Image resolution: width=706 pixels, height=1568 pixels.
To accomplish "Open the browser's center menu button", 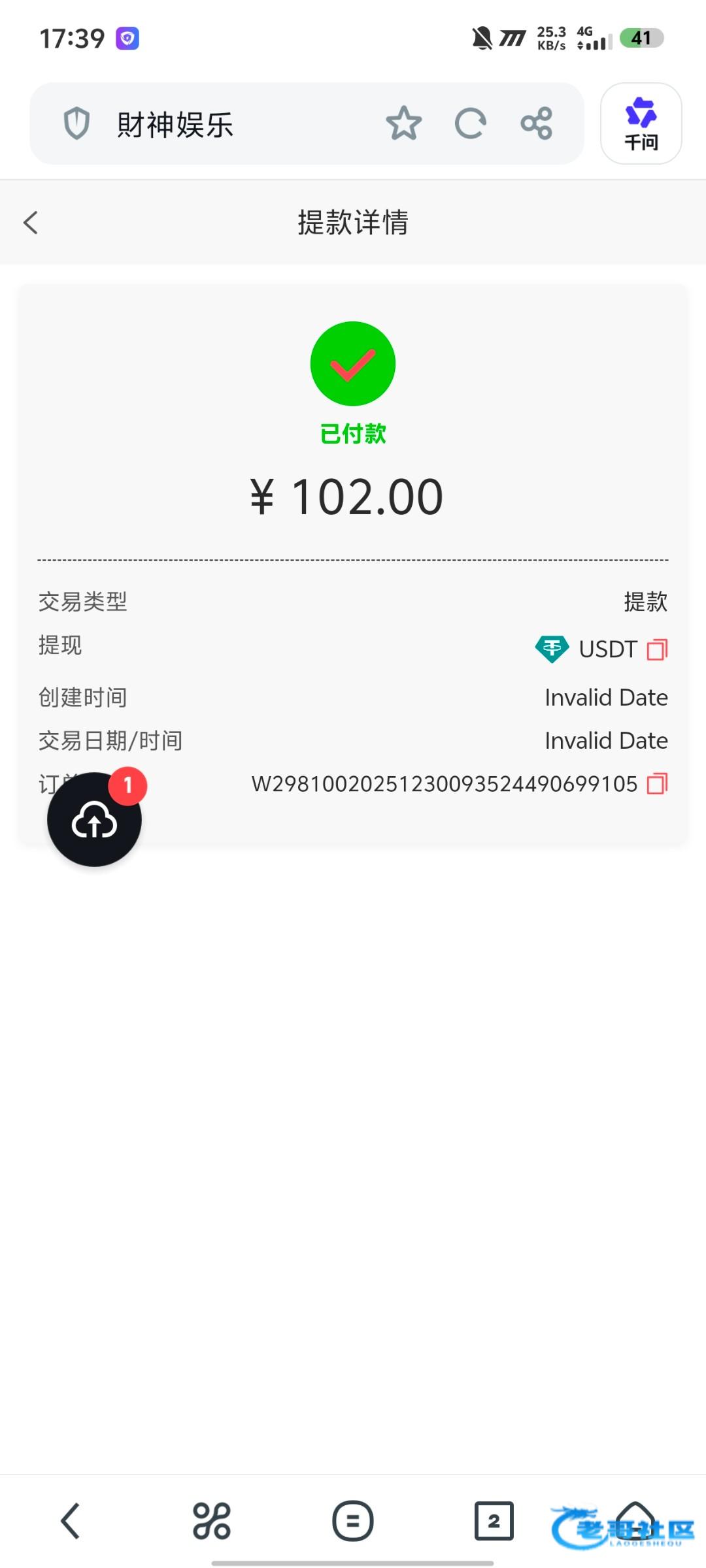I will (353, 1521).
